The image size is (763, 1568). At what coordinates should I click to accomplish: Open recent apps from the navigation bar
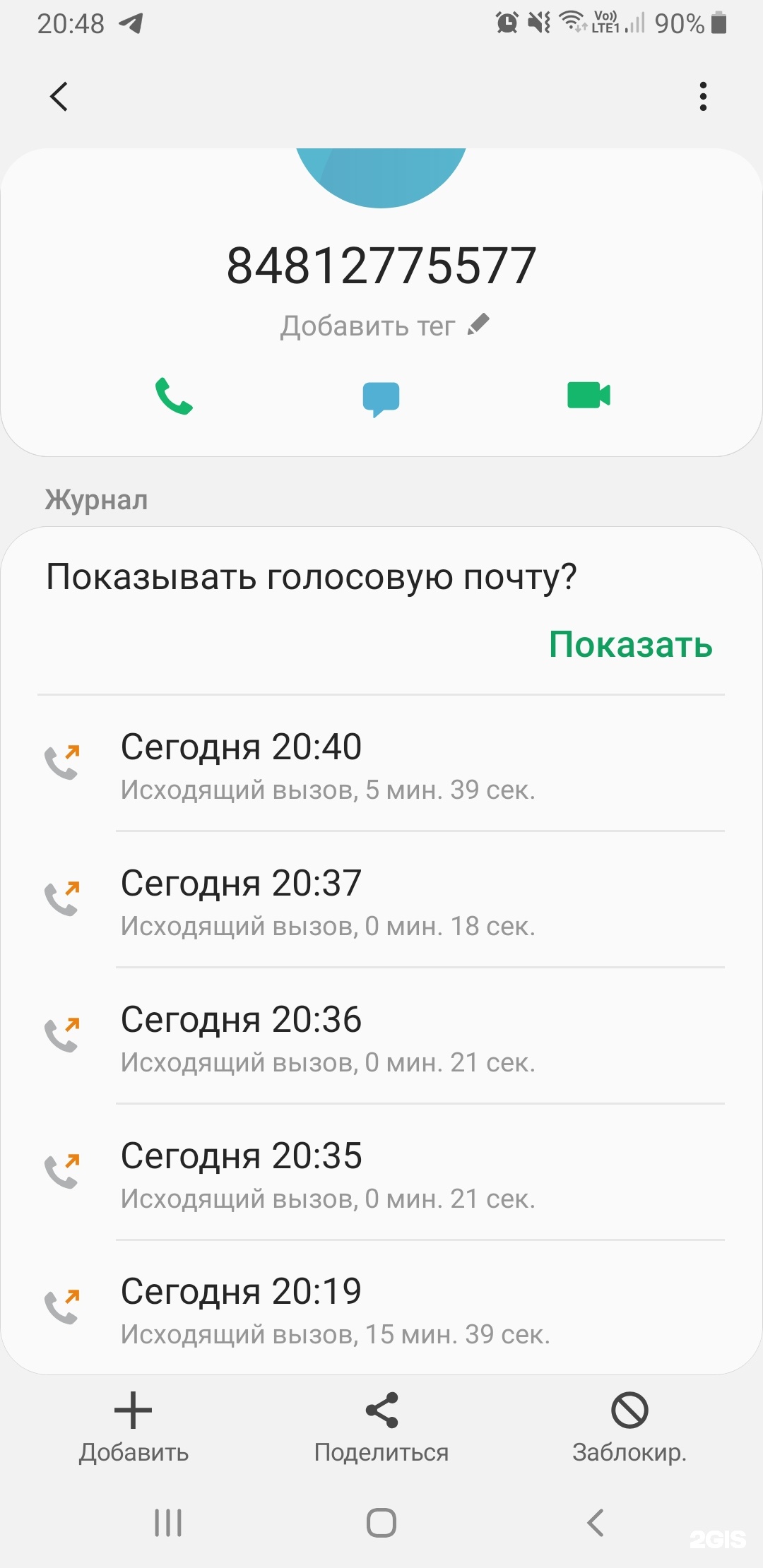pos(168,1523)
